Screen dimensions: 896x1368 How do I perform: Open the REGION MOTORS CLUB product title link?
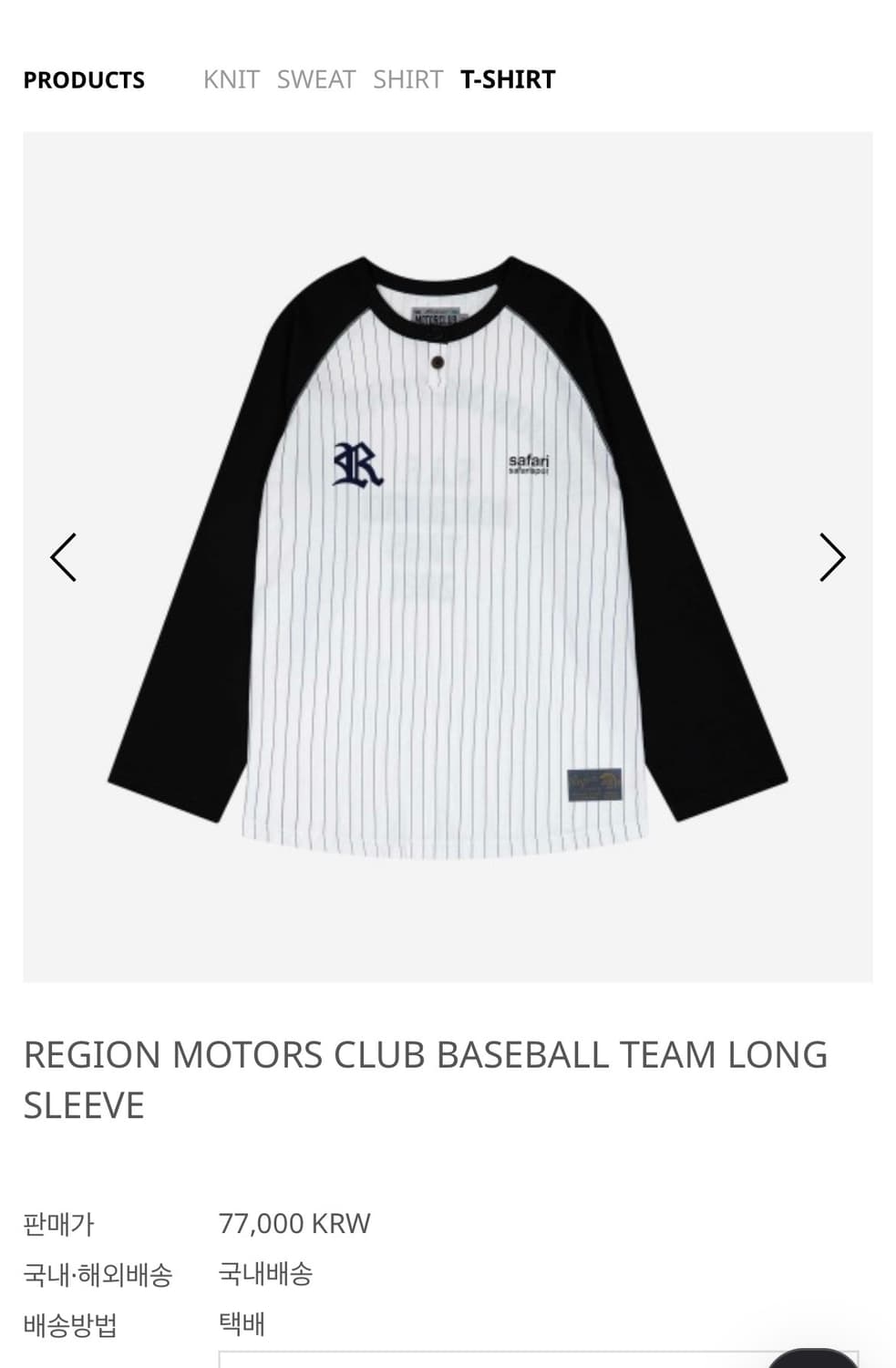(x=427, y=1055)
